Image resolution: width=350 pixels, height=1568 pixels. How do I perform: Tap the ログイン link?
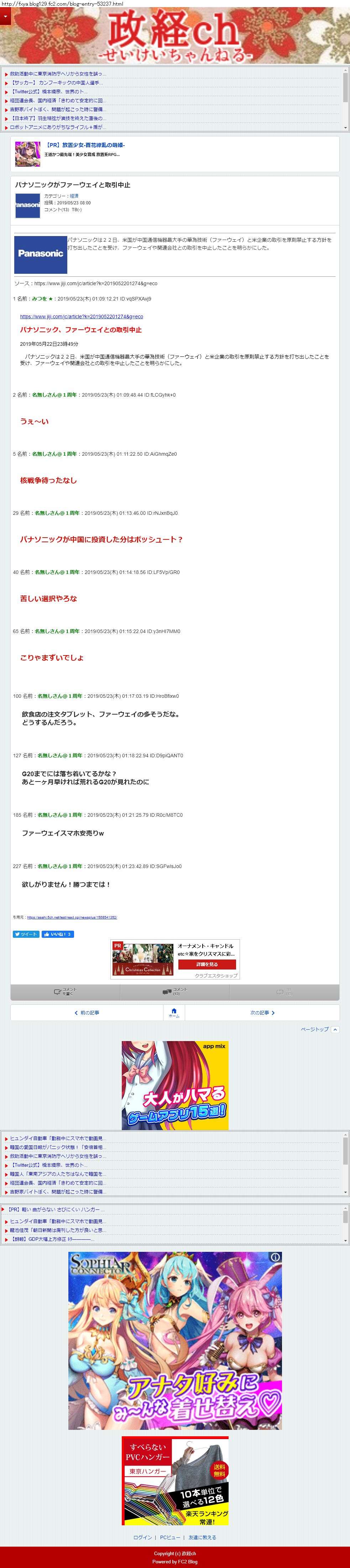click(x=142, y=1537)
